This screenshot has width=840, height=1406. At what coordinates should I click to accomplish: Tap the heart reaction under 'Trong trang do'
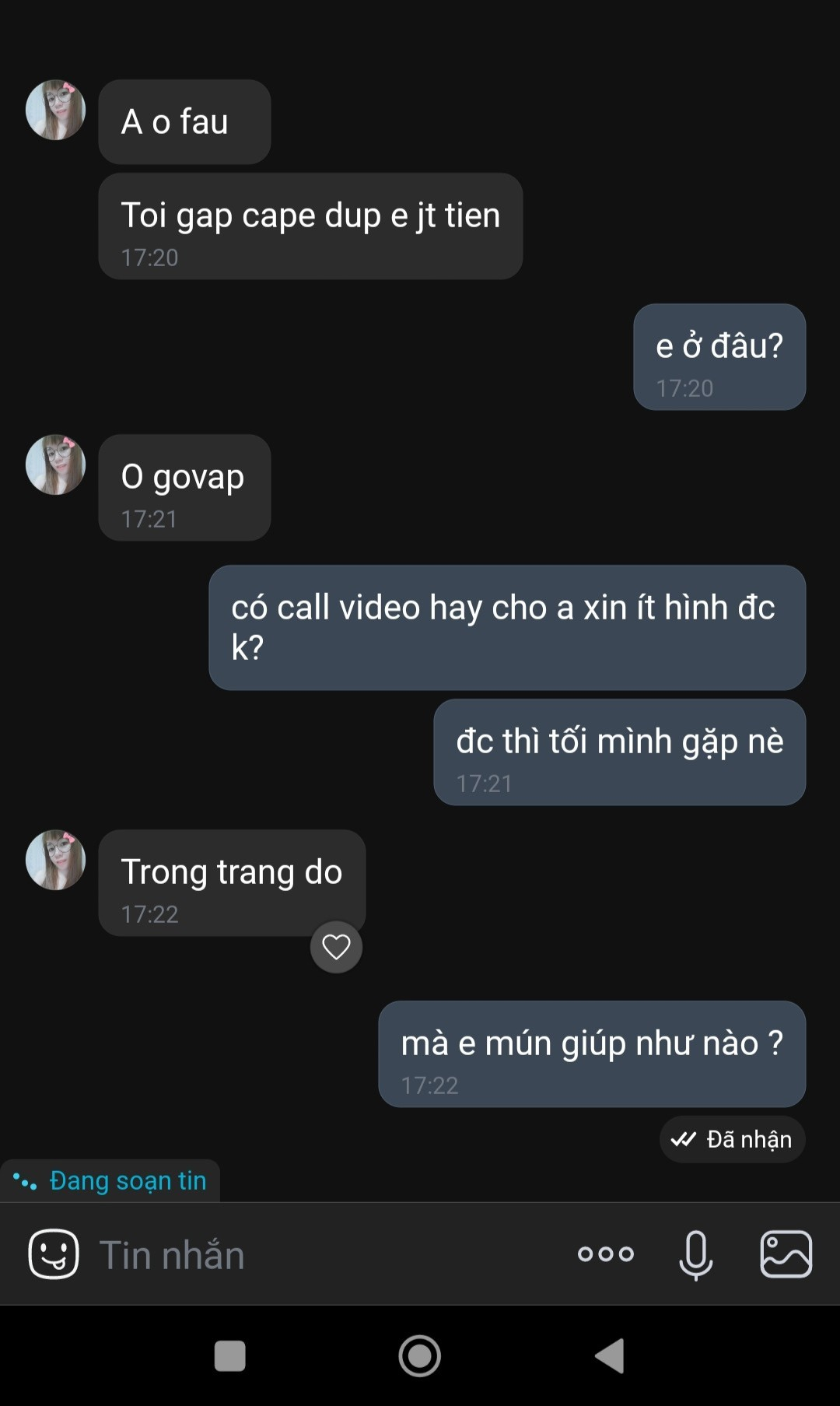(x=336, y=946)
